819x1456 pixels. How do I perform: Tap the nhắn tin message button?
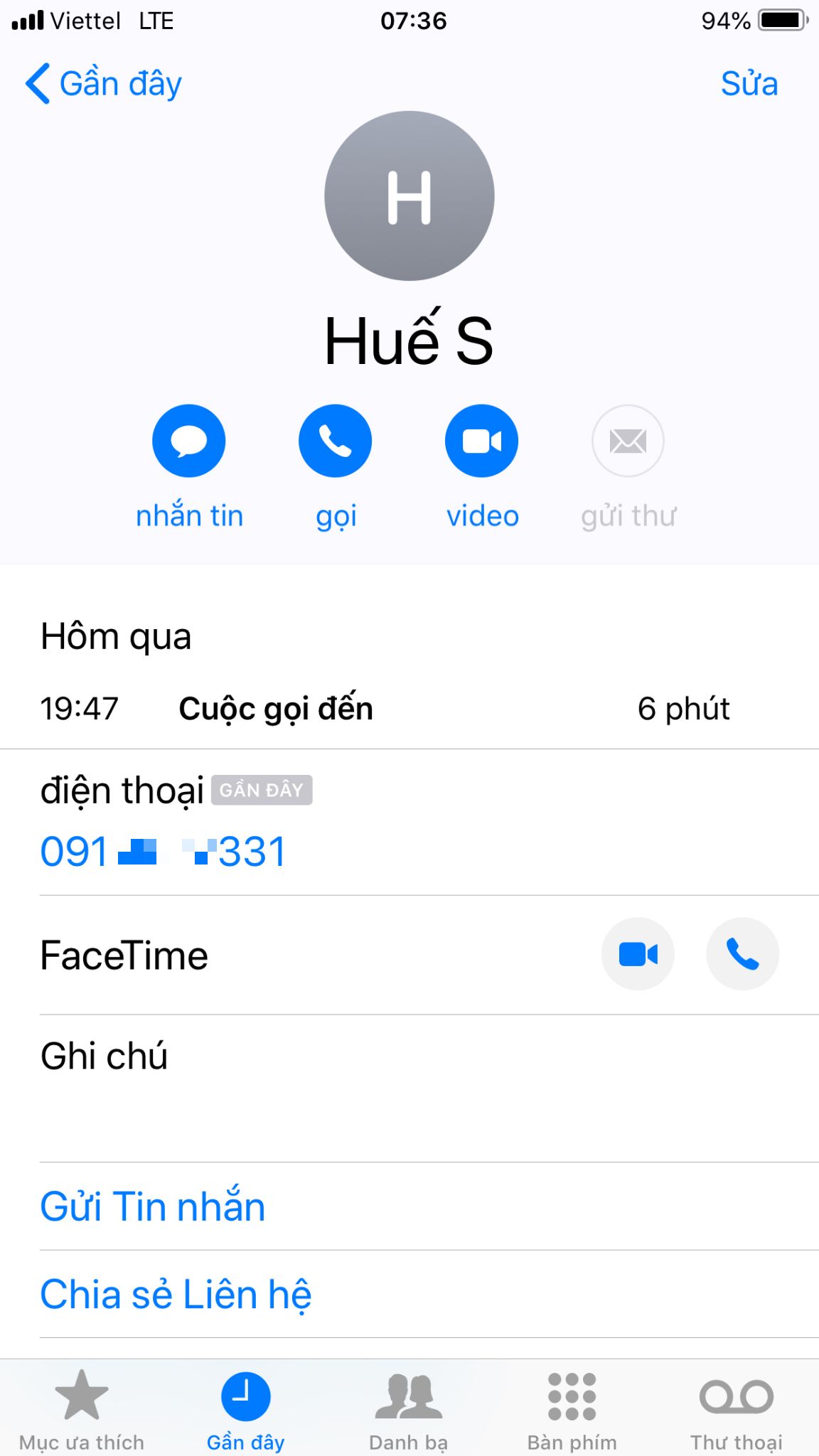coord(189,441)
